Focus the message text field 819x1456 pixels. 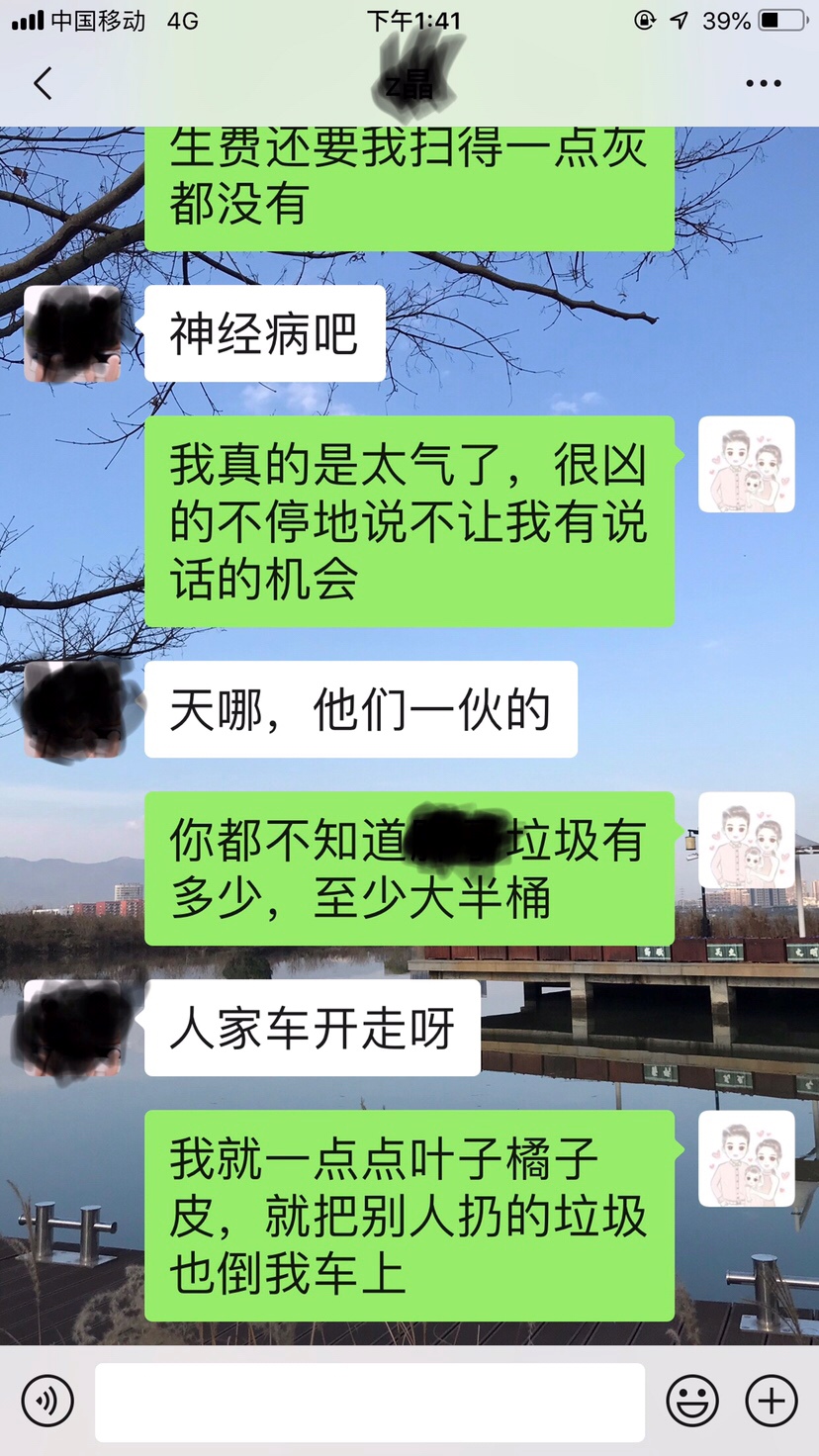click(370, 1401)
